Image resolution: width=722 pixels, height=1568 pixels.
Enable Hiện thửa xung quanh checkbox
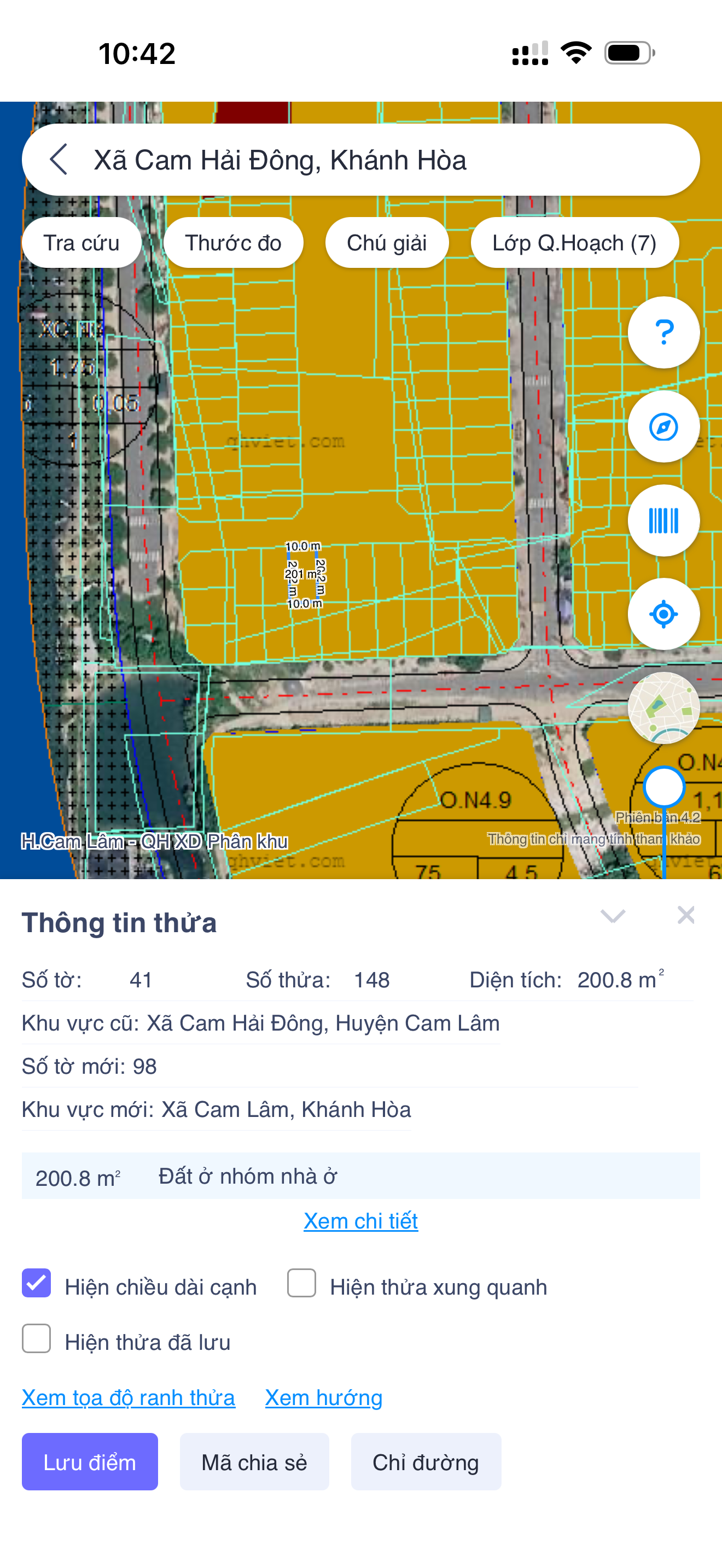click(301, 1283)
